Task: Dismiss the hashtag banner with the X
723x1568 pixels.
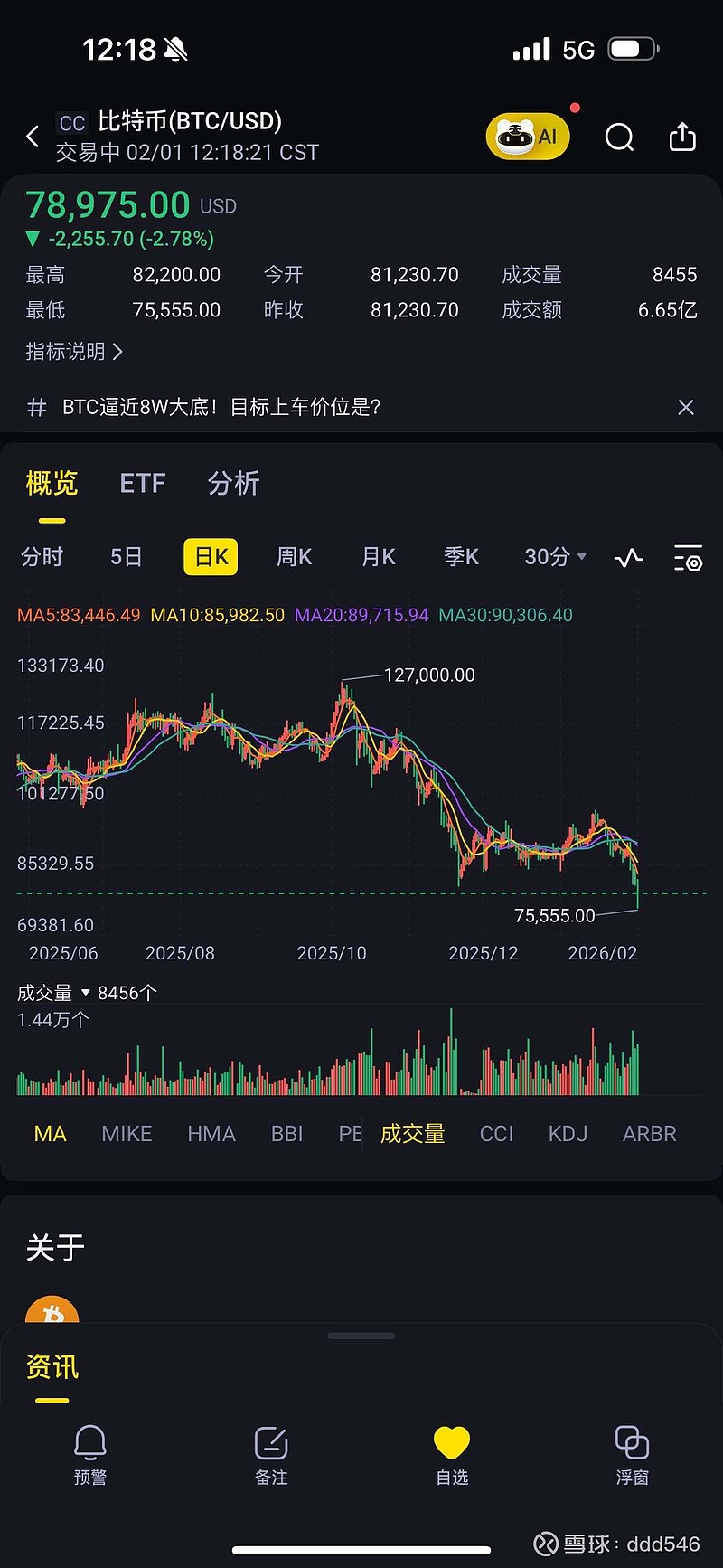Action: coord(686,407)
